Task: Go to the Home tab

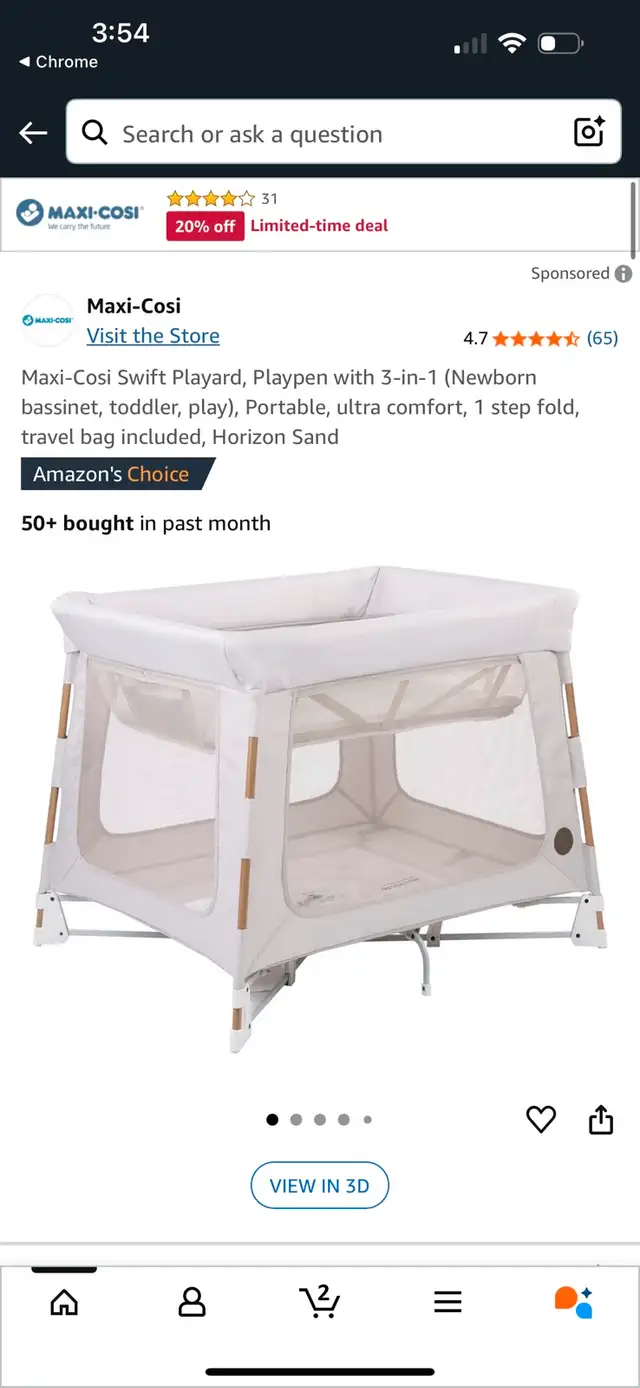Action: point(64,1301)
